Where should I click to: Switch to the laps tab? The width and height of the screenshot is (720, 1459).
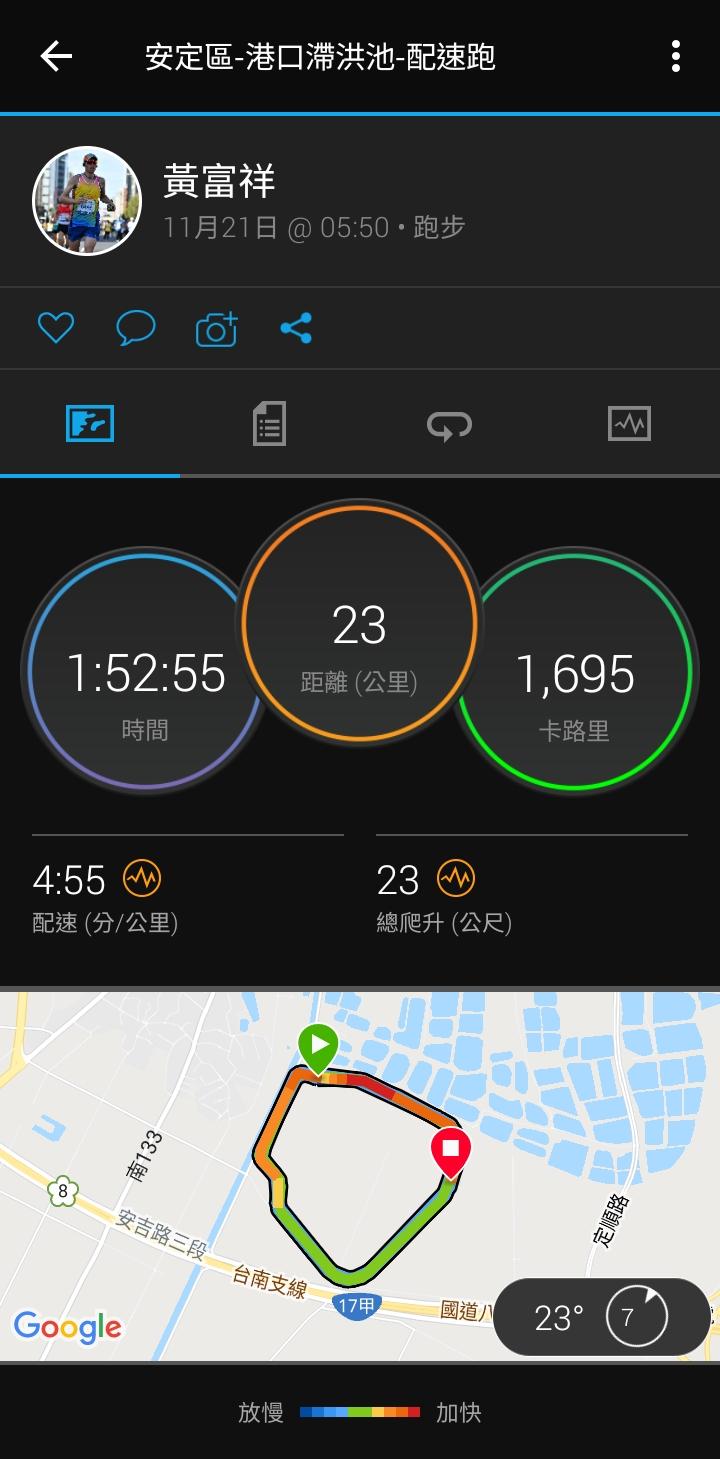tap(449, 425)
